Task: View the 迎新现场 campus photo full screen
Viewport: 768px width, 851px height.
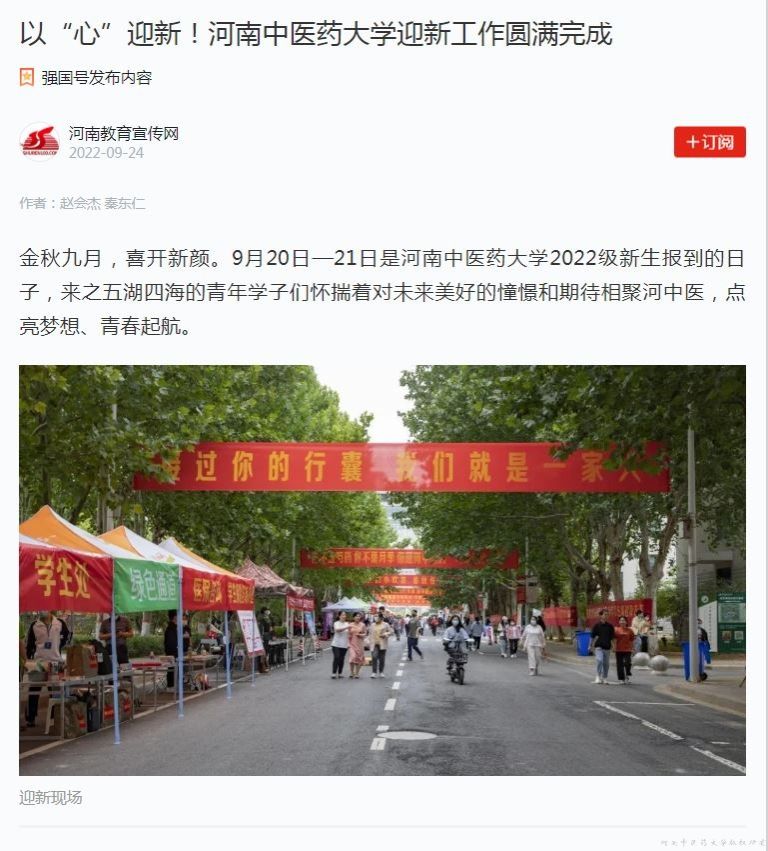Action: pos(382,570)
